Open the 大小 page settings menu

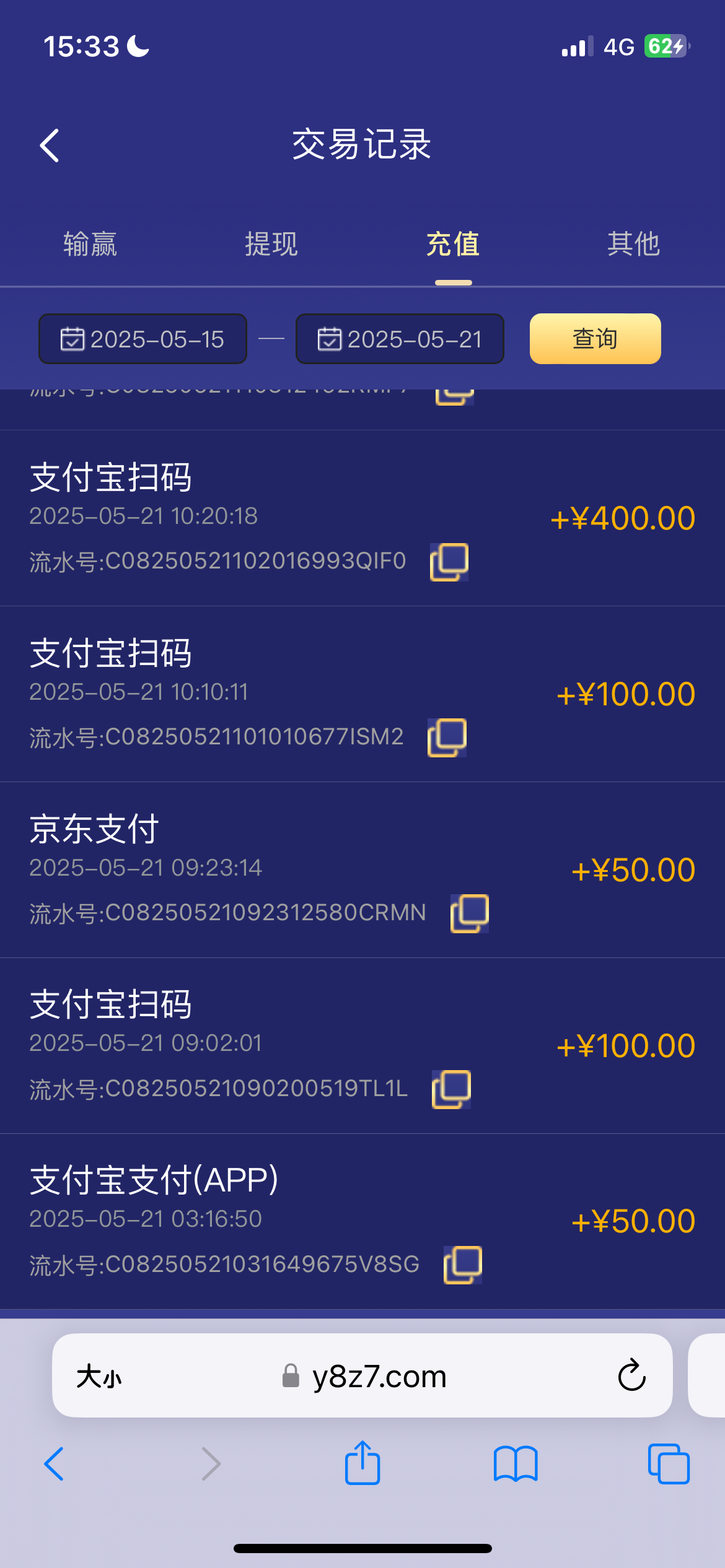pos(99,1377)
